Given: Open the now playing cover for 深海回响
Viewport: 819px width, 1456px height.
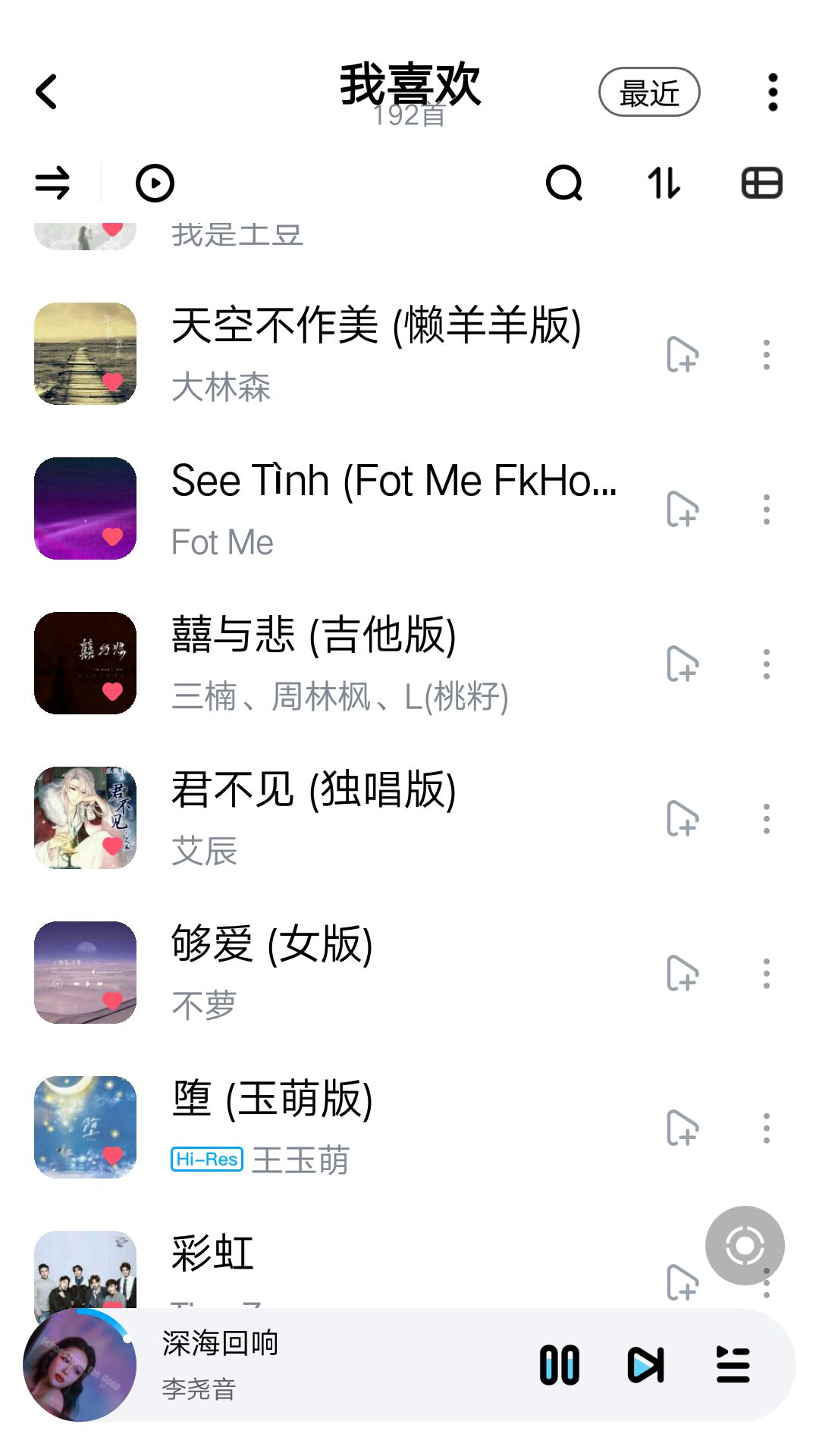Looking at the screenshot, I should click(80, 1365).
